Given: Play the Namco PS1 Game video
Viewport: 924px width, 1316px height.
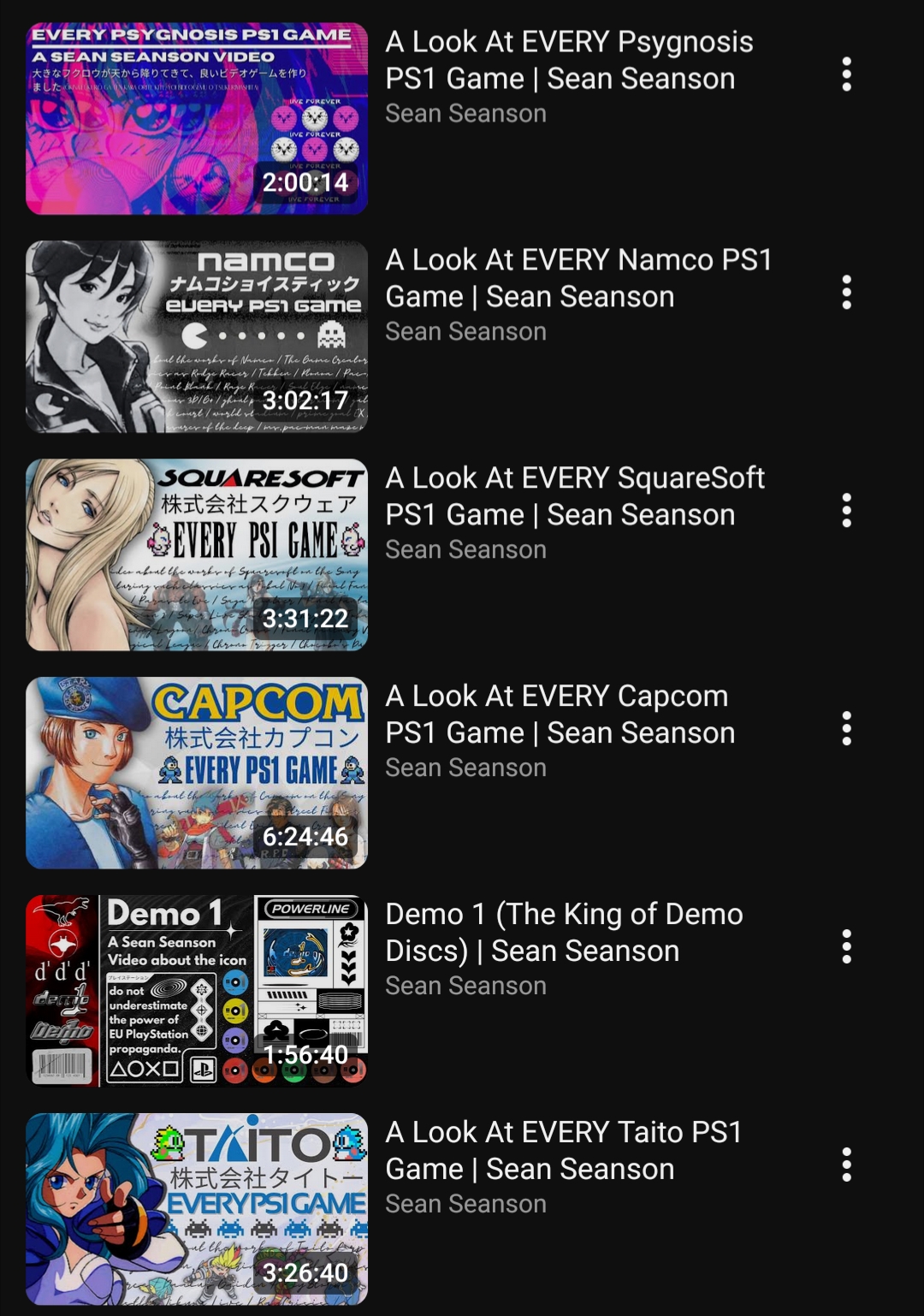Looking at the screenshot, I should (197, 336).
